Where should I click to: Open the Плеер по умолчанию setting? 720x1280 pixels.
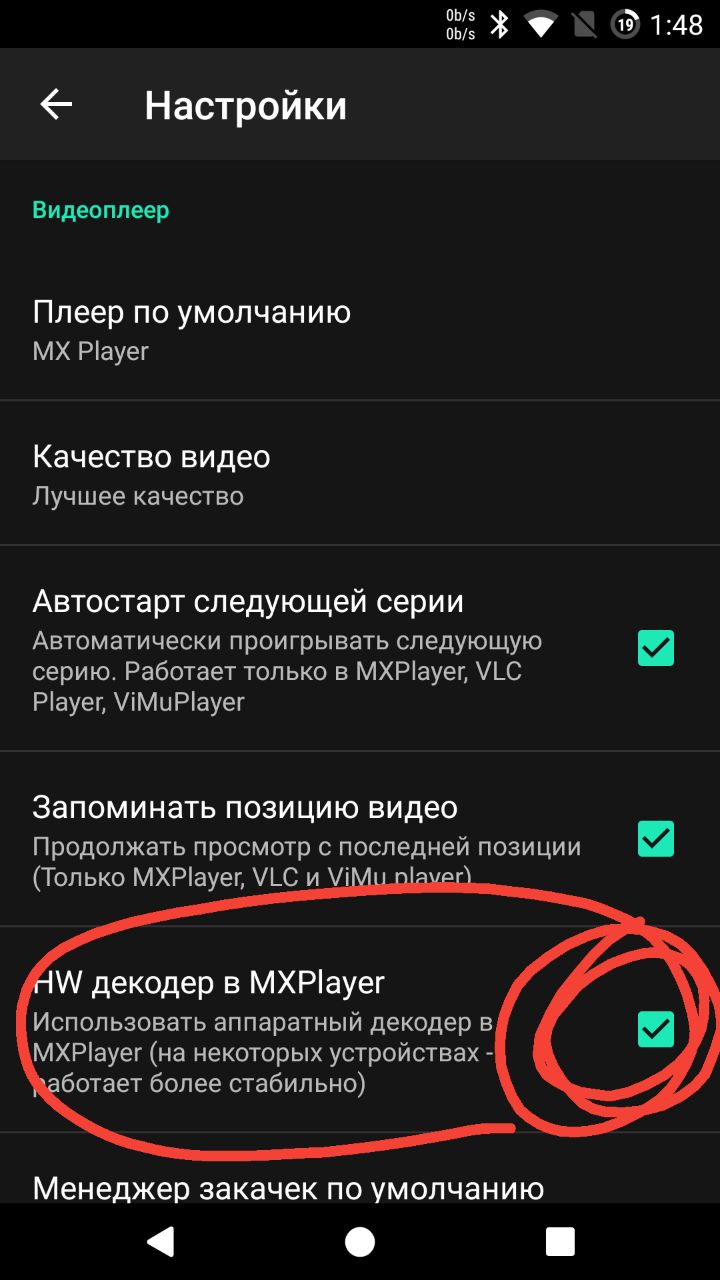tap(360, 330)
